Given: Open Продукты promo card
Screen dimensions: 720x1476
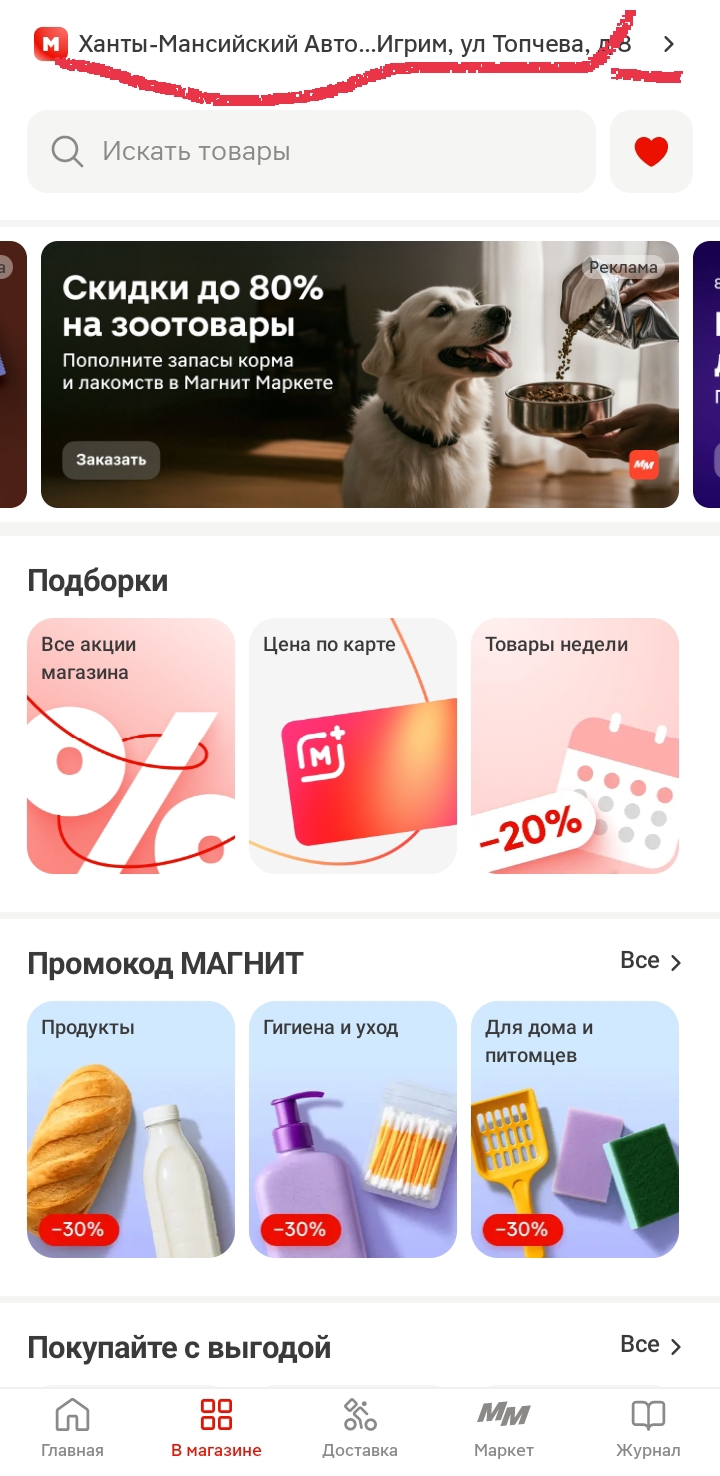Looking at the screenshot, I should [x=131, y=1129].
